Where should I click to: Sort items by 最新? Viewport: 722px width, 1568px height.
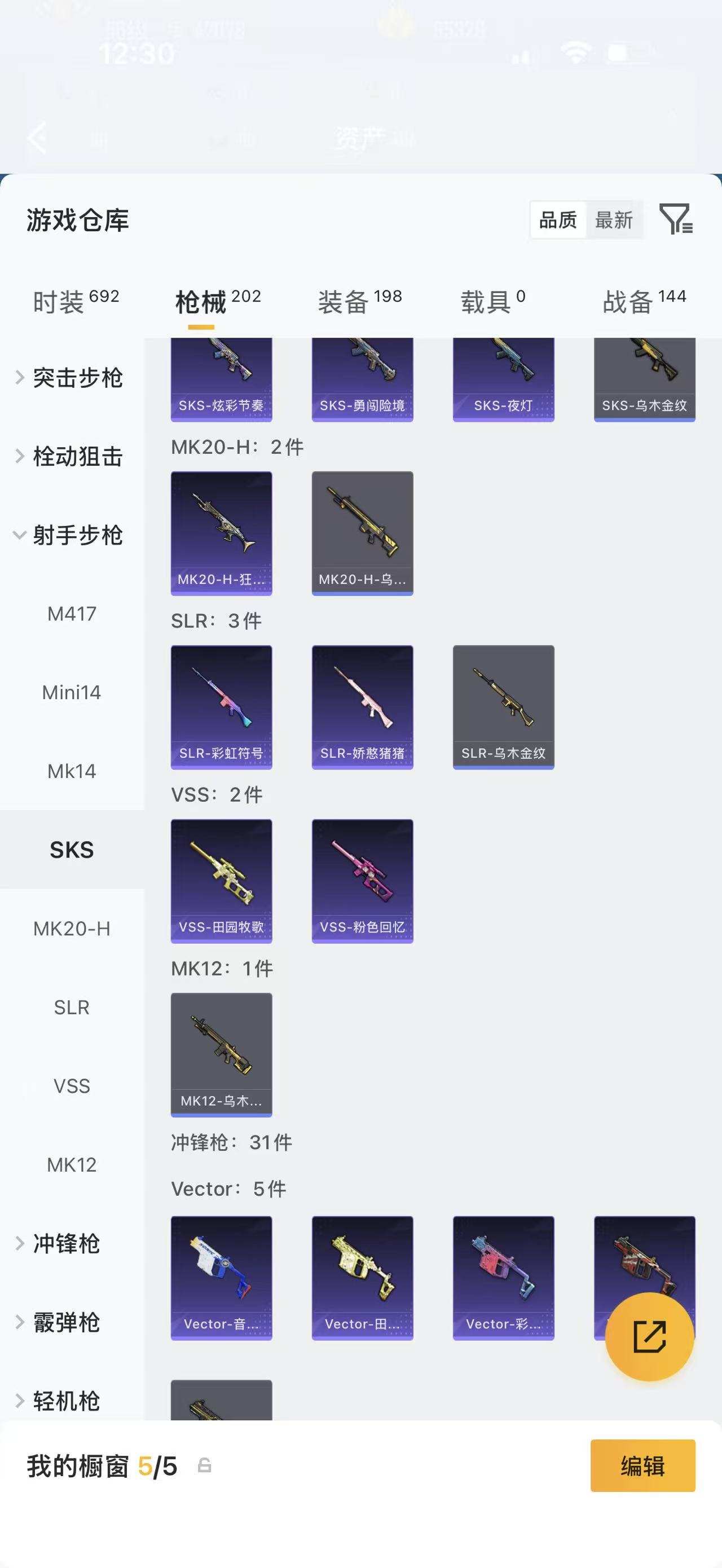[614, 220]
